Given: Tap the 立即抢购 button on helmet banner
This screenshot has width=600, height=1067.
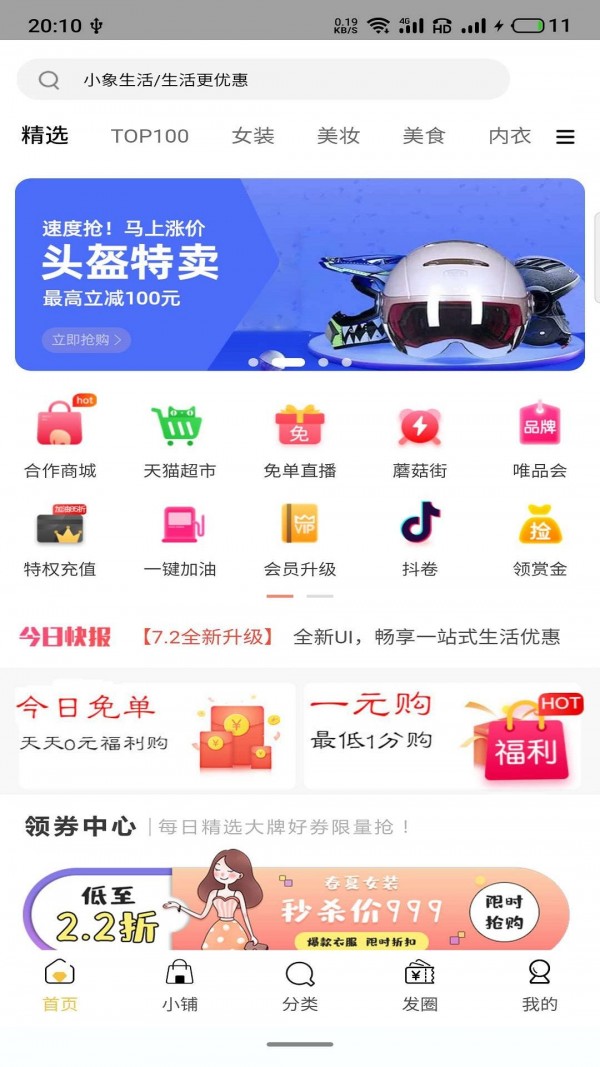Looking at the screenshot, I should 86,340.
